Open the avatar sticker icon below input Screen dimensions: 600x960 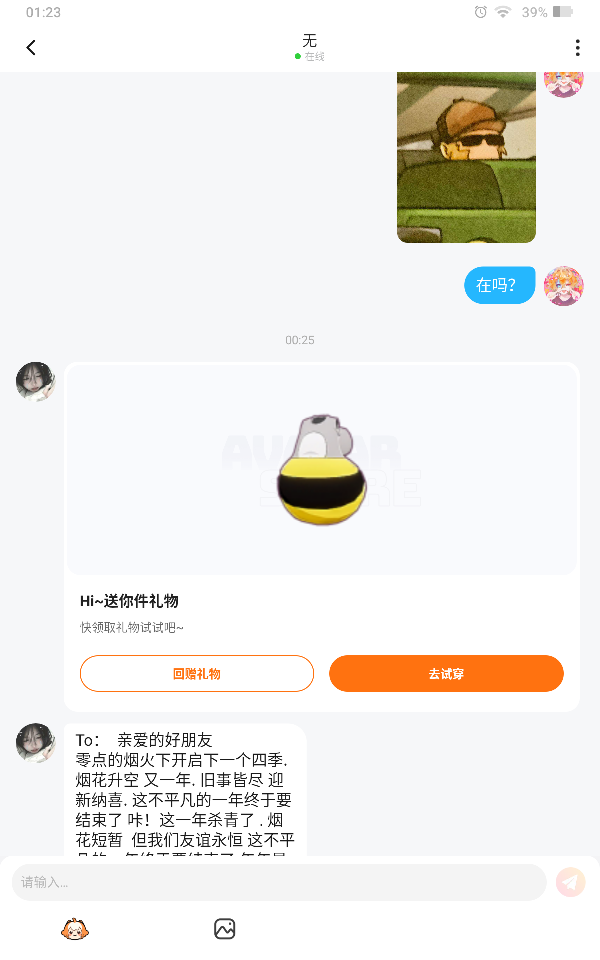click(75, 929)
